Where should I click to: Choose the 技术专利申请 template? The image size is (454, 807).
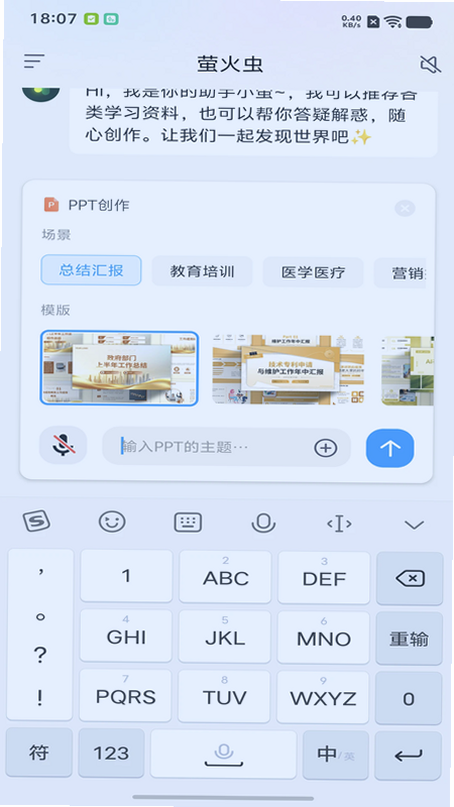click(x=289, y=370)
